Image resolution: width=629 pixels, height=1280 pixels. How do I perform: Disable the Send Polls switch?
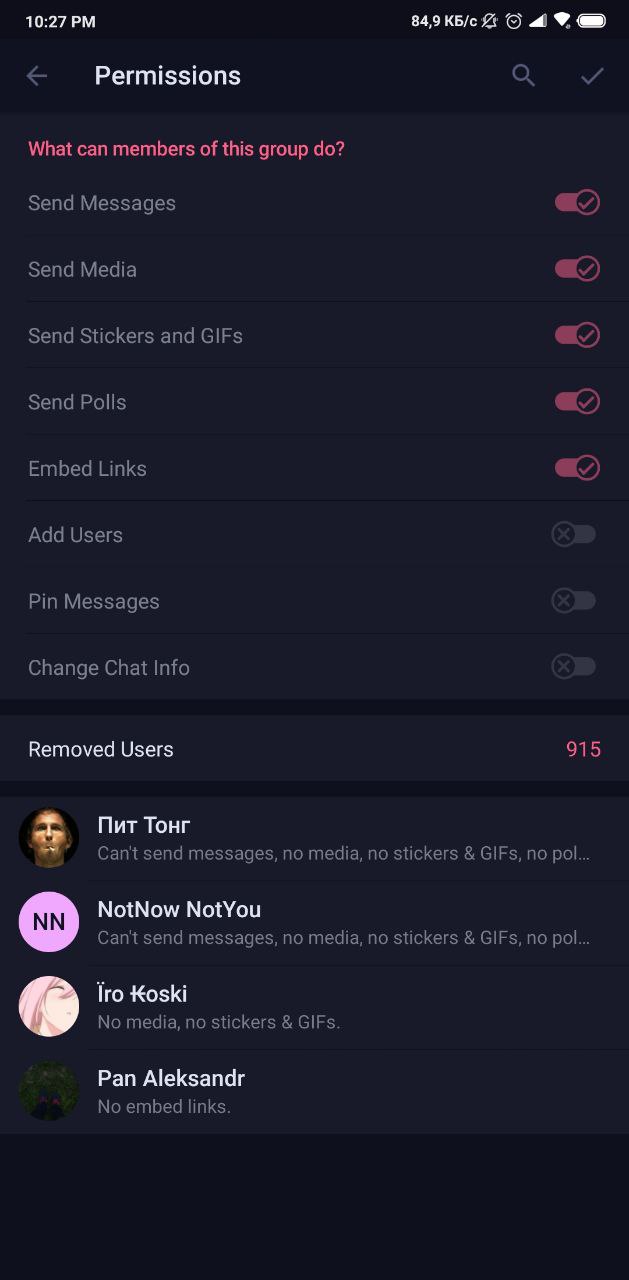[x=577, y=402]
